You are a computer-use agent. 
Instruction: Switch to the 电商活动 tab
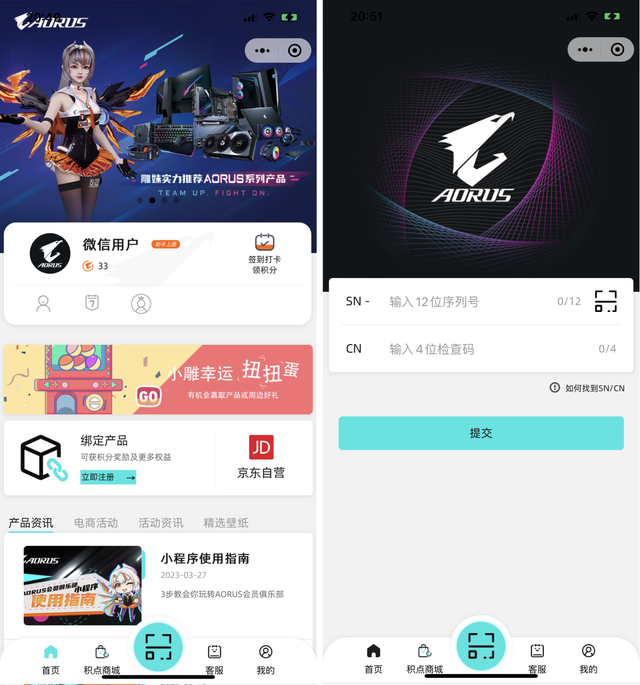click(x=96, y=523)
